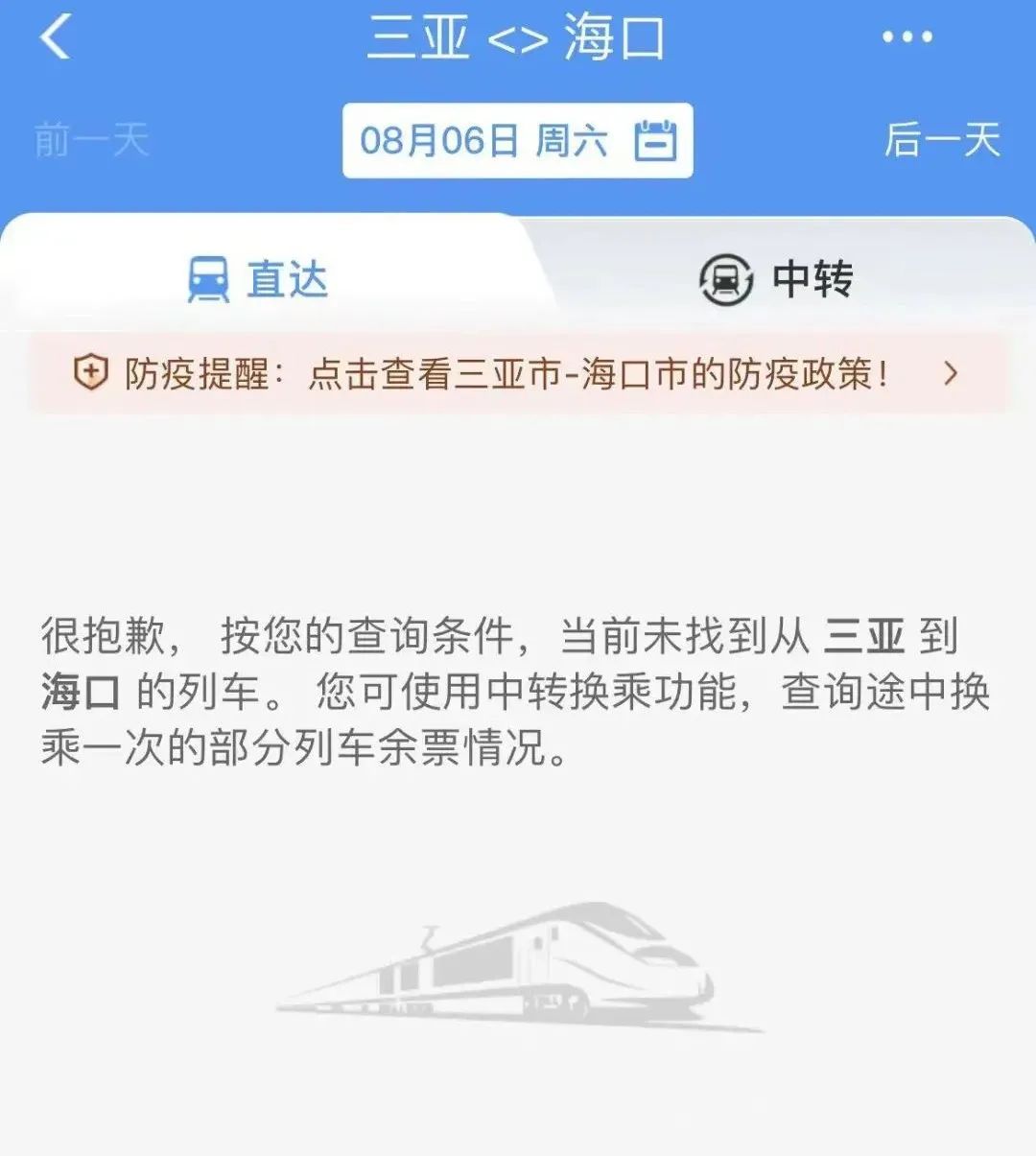
Task: Switch to the 中转 transfer tab
Action: pyautogui.click(x=777, y=279)
